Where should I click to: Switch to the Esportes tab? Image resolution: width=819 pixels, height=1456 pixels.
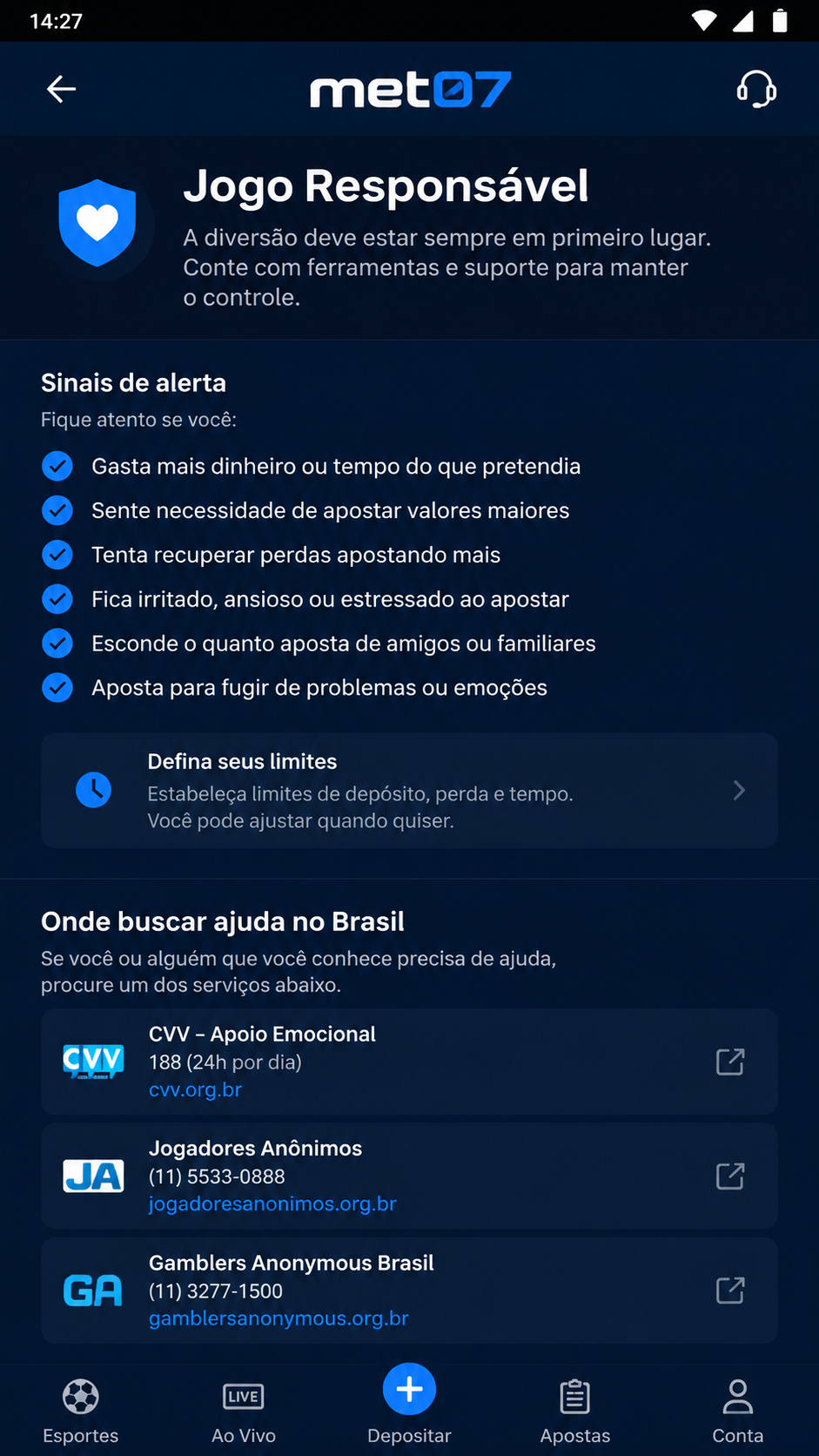(x=81, y=1411)
